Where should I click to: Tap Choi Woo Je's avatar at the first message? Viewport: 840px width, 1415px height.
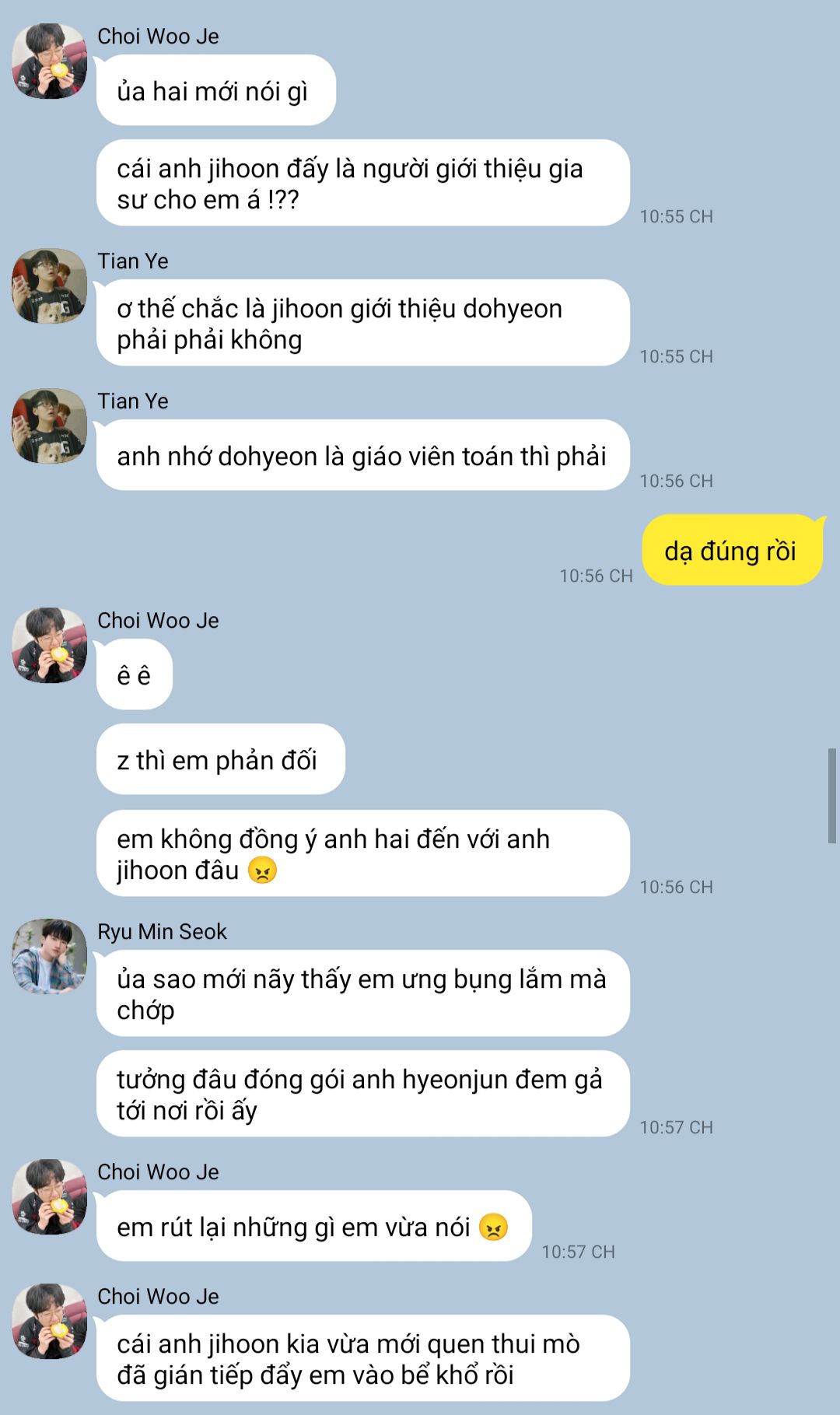click(49, 61)
